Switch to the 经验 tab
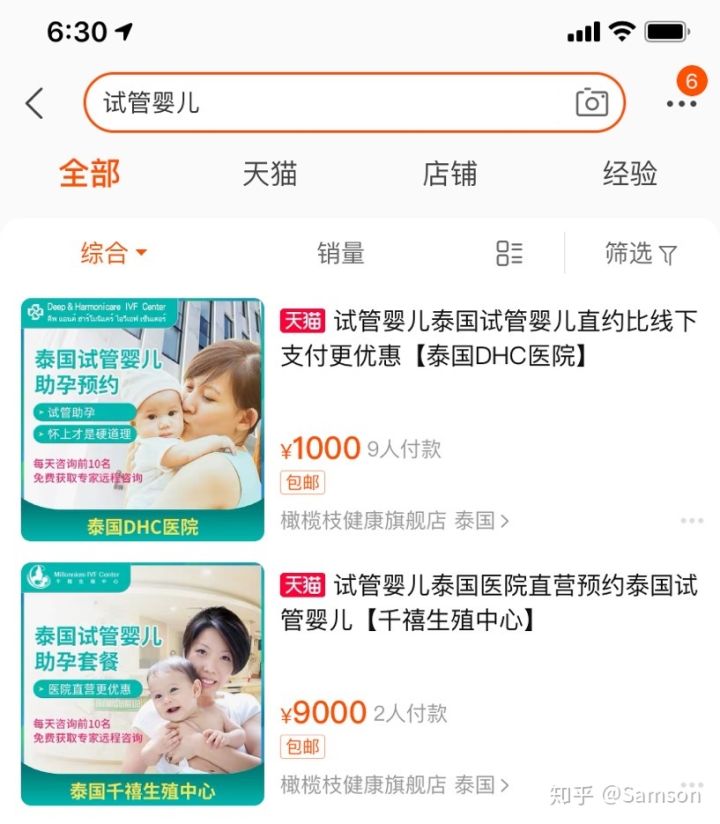This screenshot has width=720, height=824. [x=630, y=173]
